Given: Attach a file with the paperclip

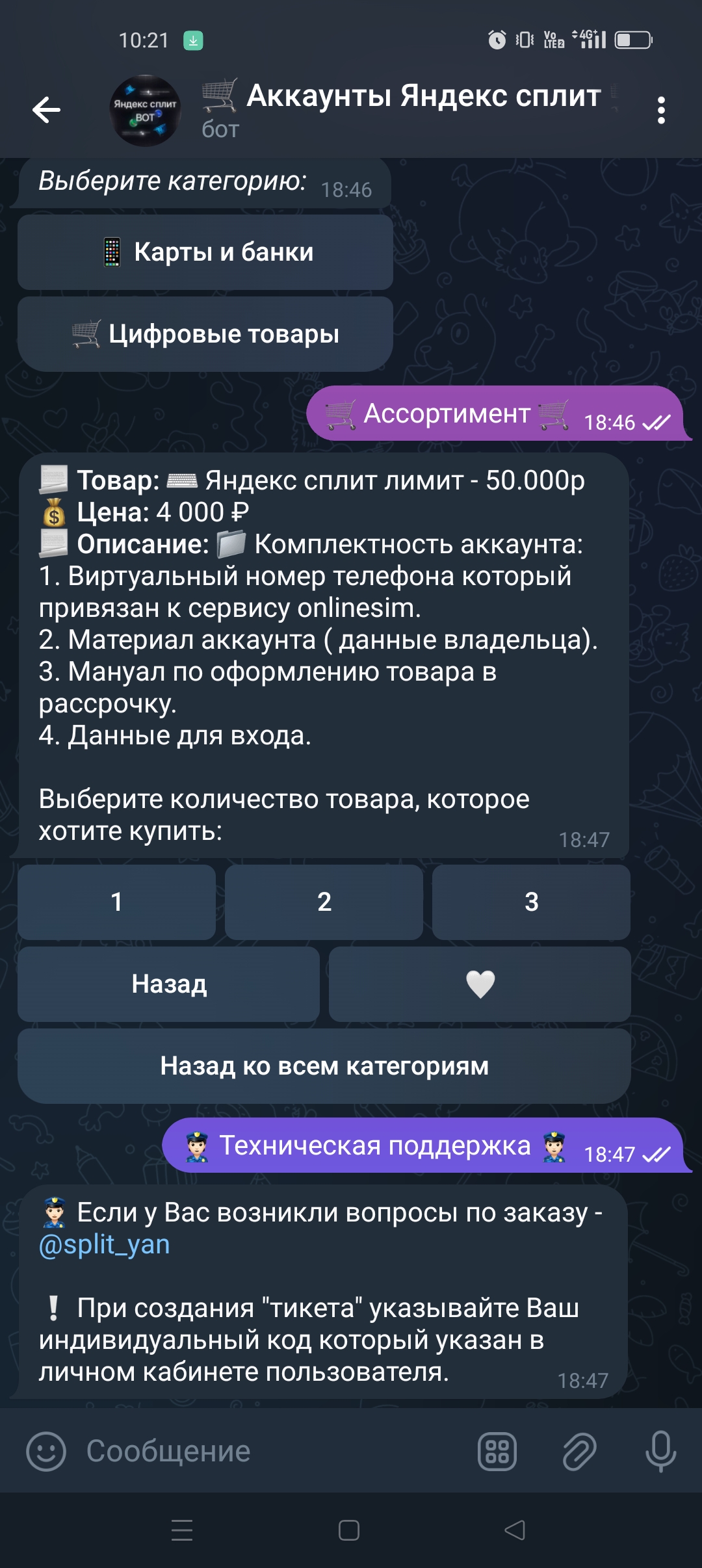Looking at the screenshot, I should (x=579, y=1451).
